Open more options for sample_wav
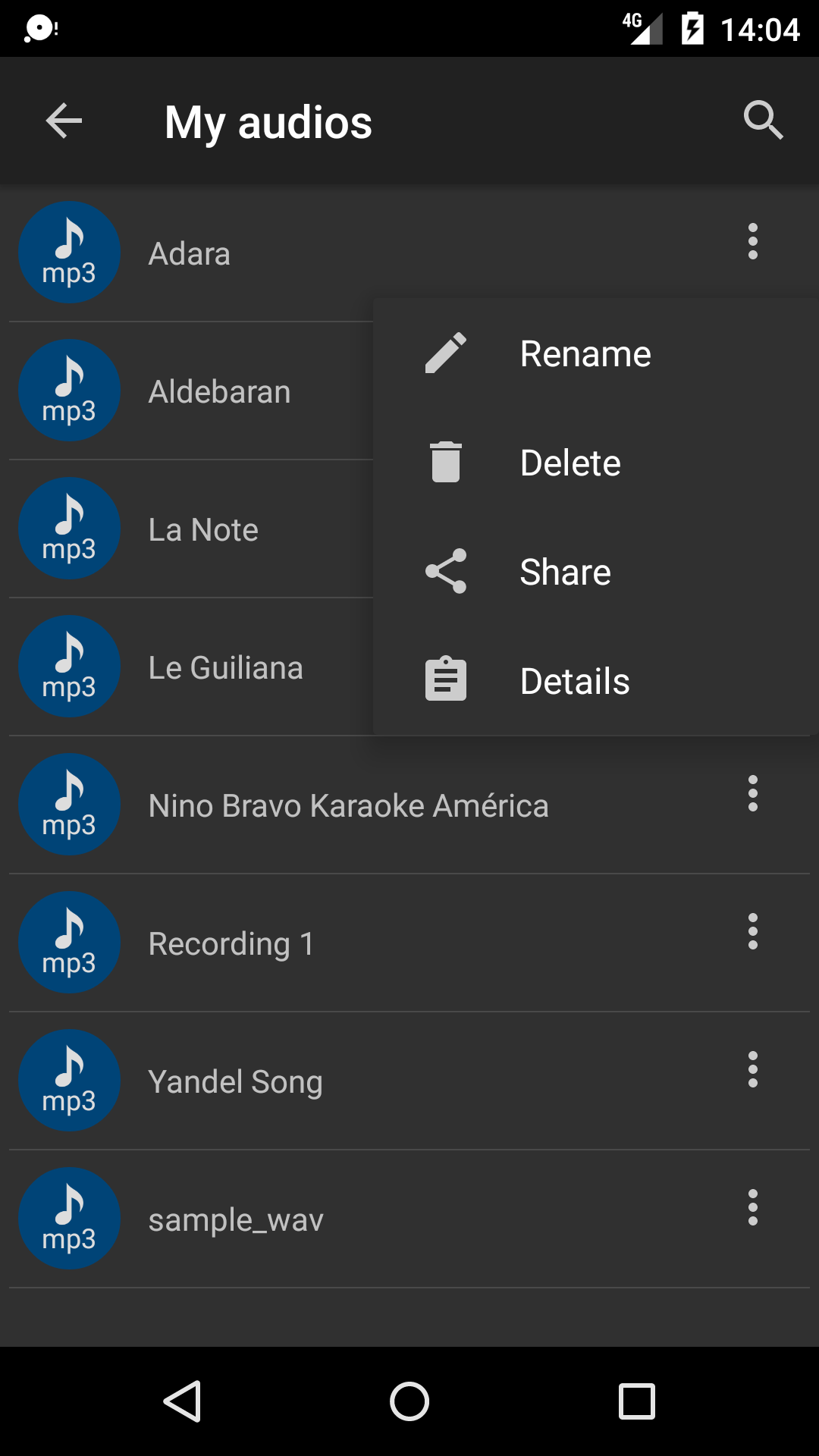The height and width of the screenshot is (1456, 819). [x=752, y=1208]
